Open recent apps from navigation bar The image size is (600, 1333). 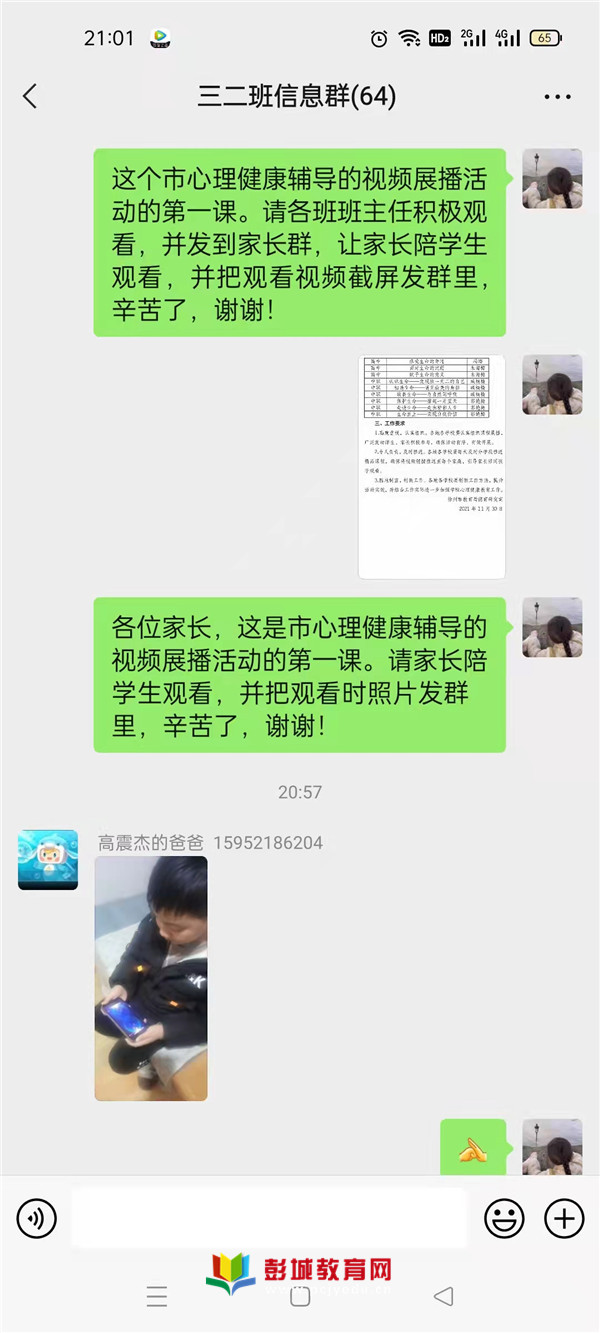[x=157, y=1297]
